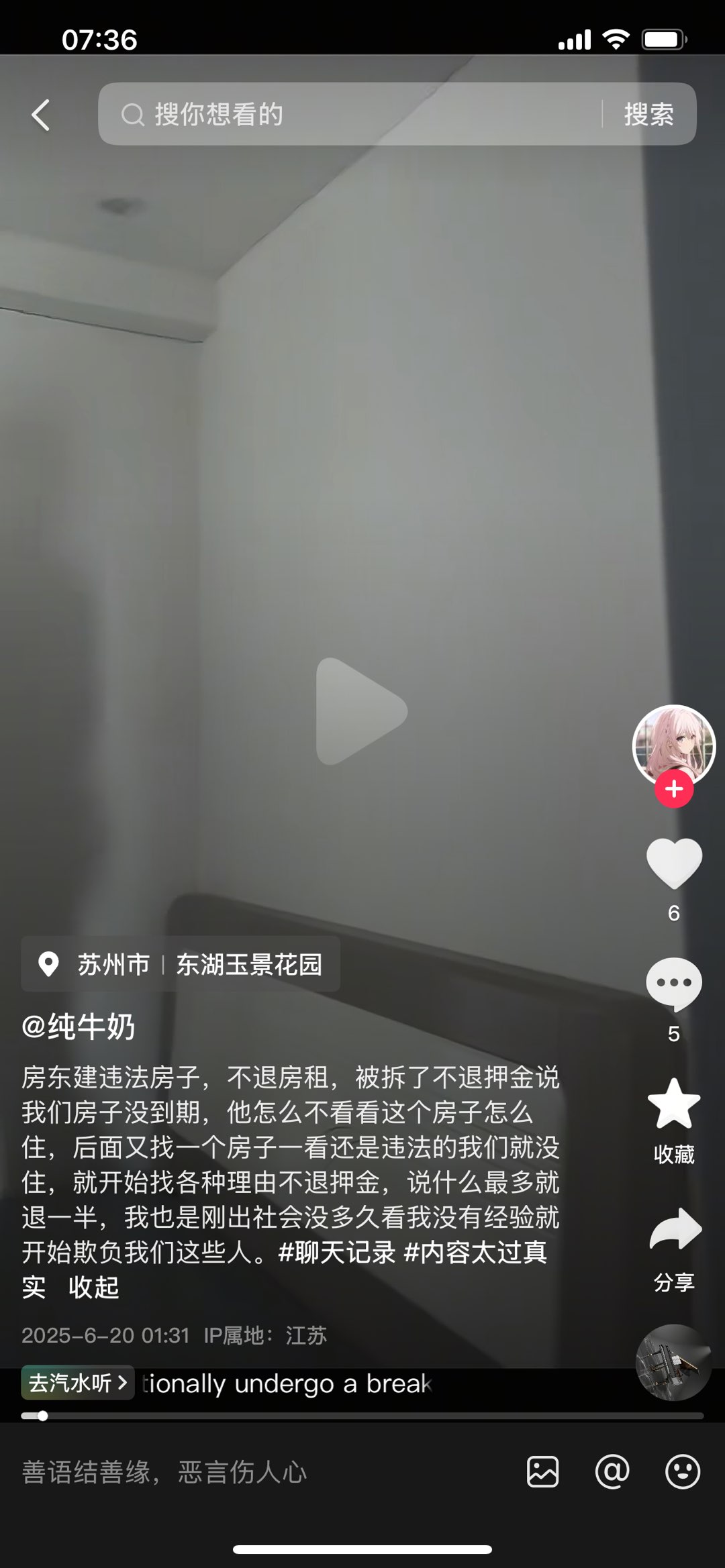Tap the 去汽水听 music button
Image resolution: width=725 pixels, height=1568 pixels.
(x=78, y=1383)
